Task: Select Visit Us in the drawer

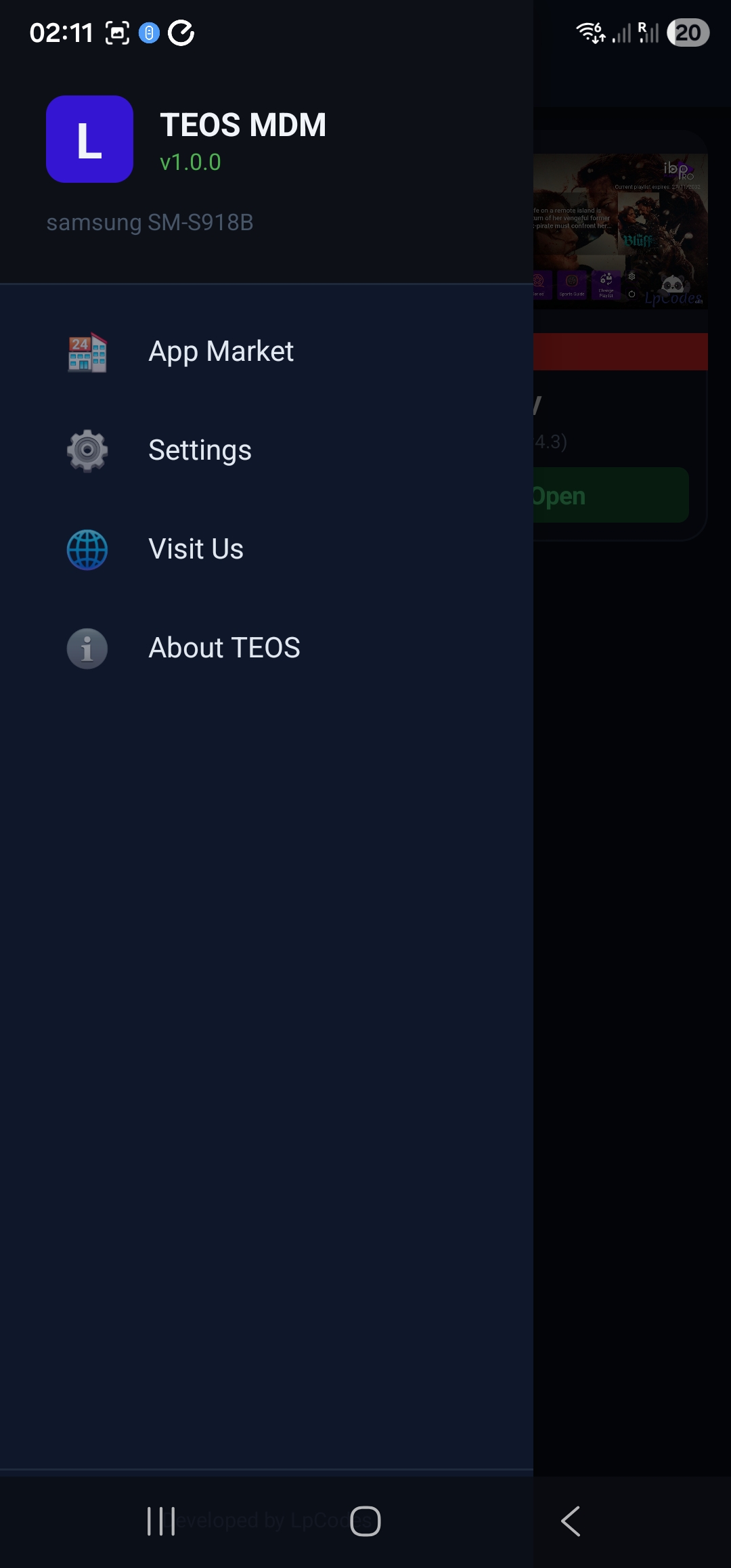Action: click(196, 550)
